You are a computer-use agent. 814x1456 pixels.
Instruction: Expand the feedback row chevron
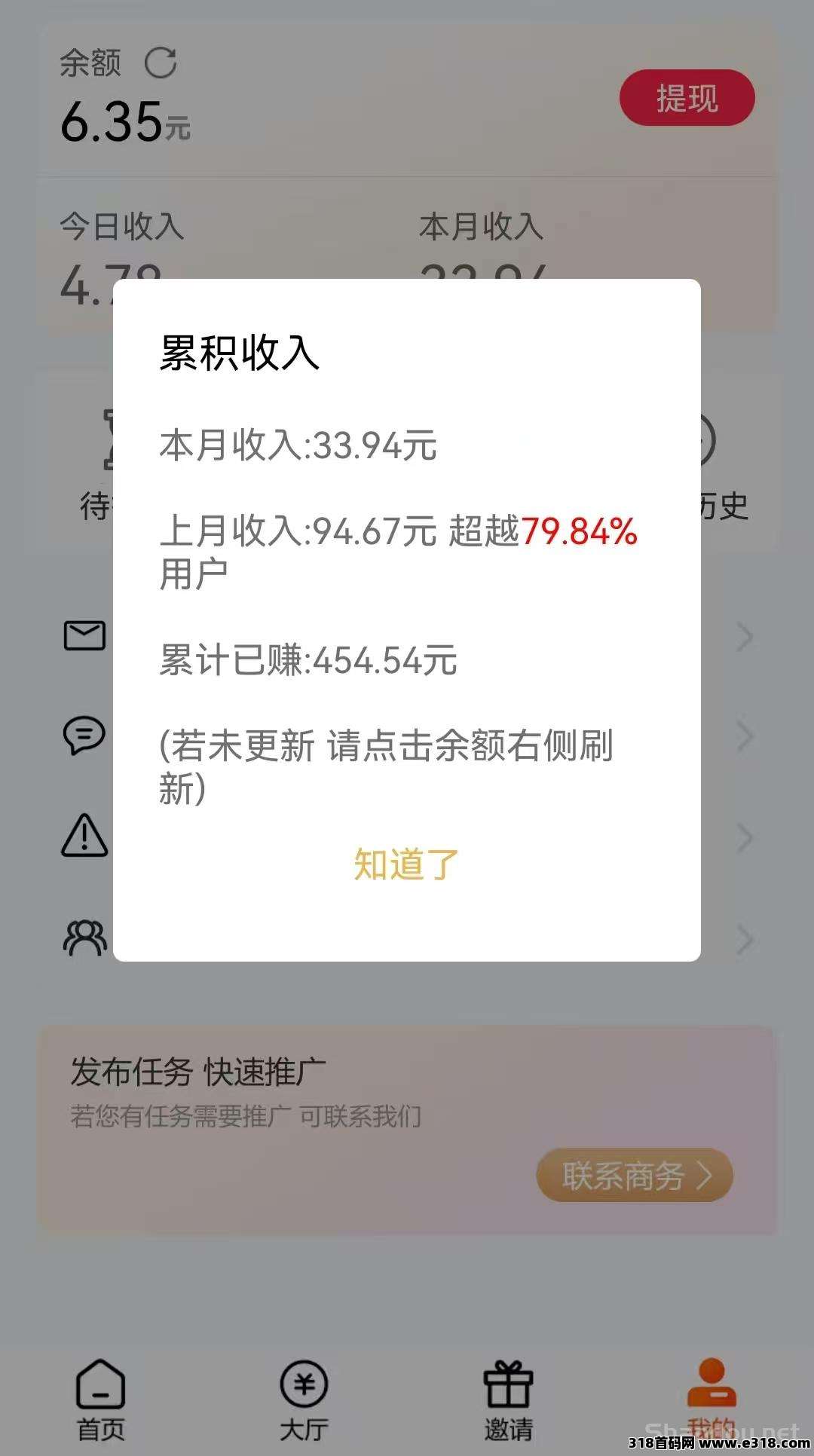[745, 736]
